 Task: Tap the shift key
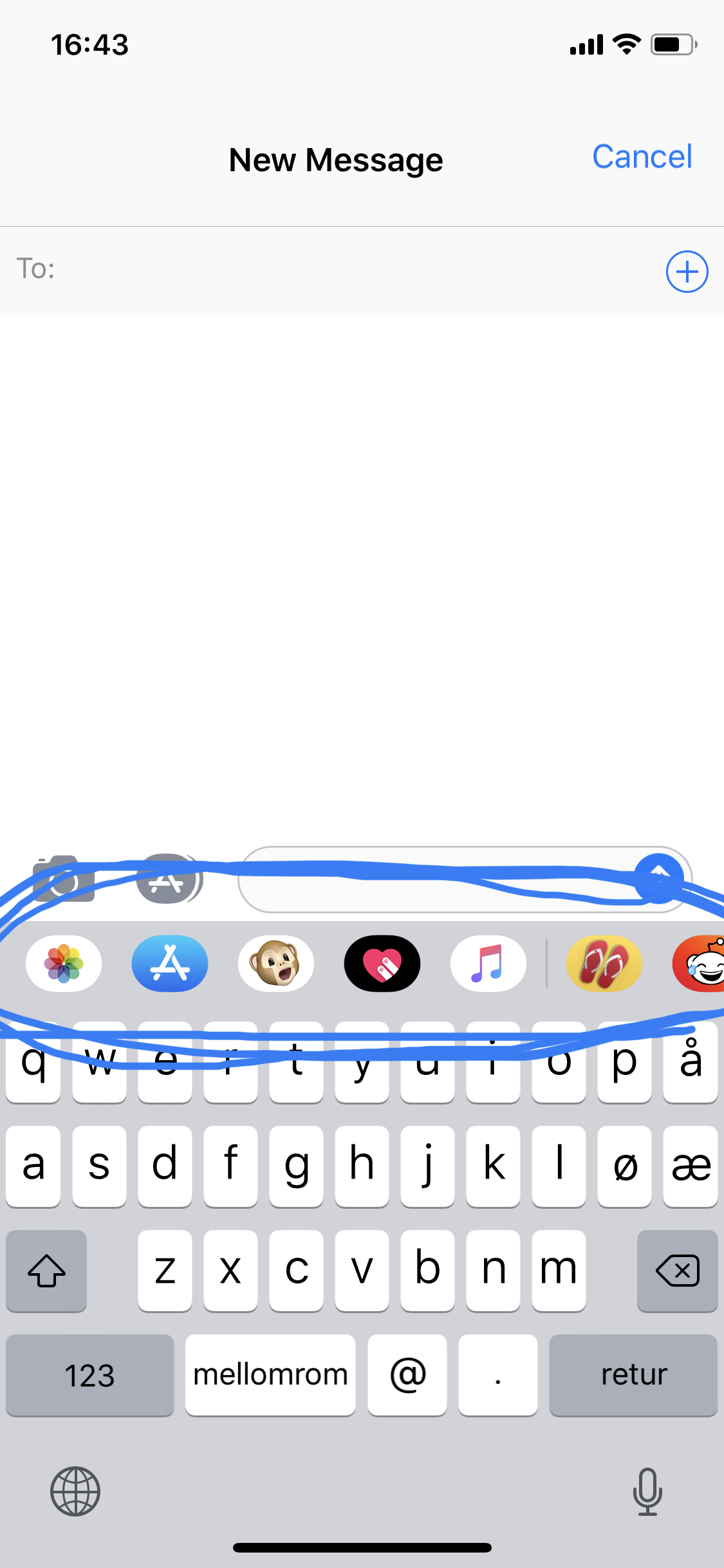pos(46,1271)
